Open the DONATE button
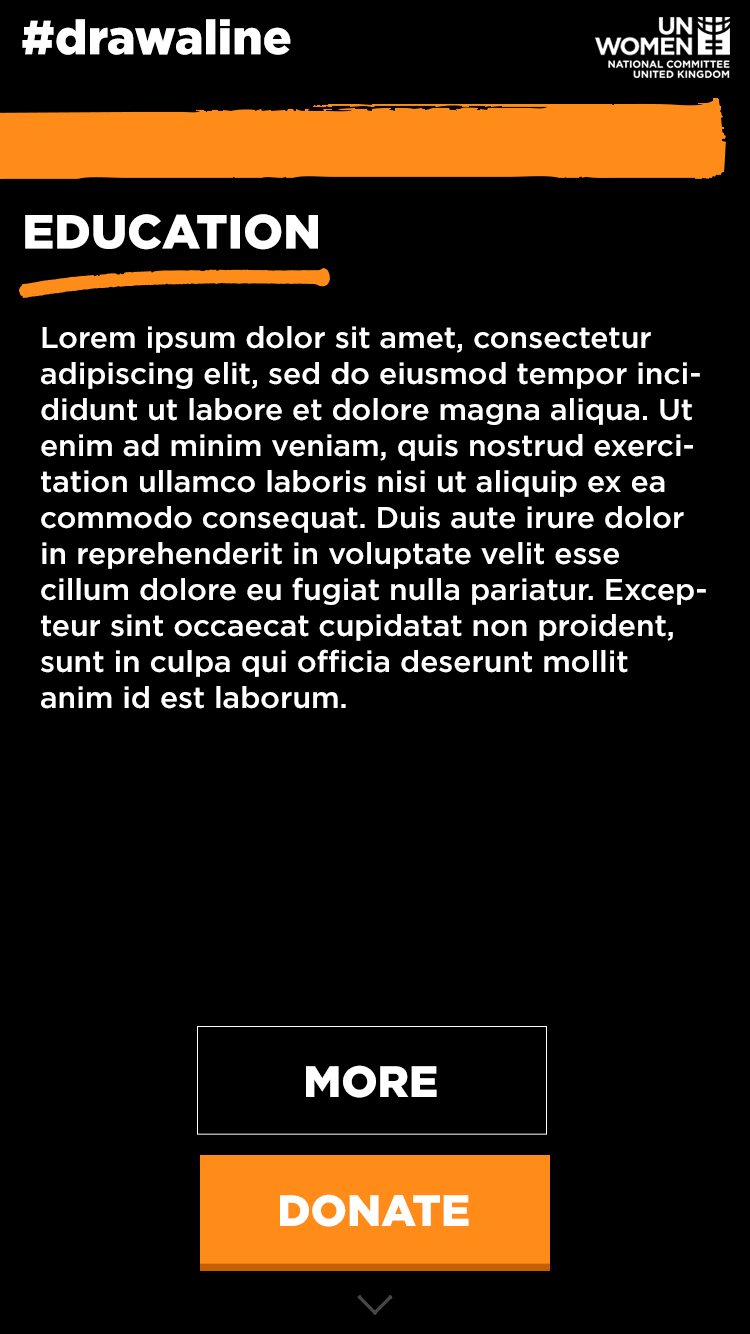 (375, 1212)
